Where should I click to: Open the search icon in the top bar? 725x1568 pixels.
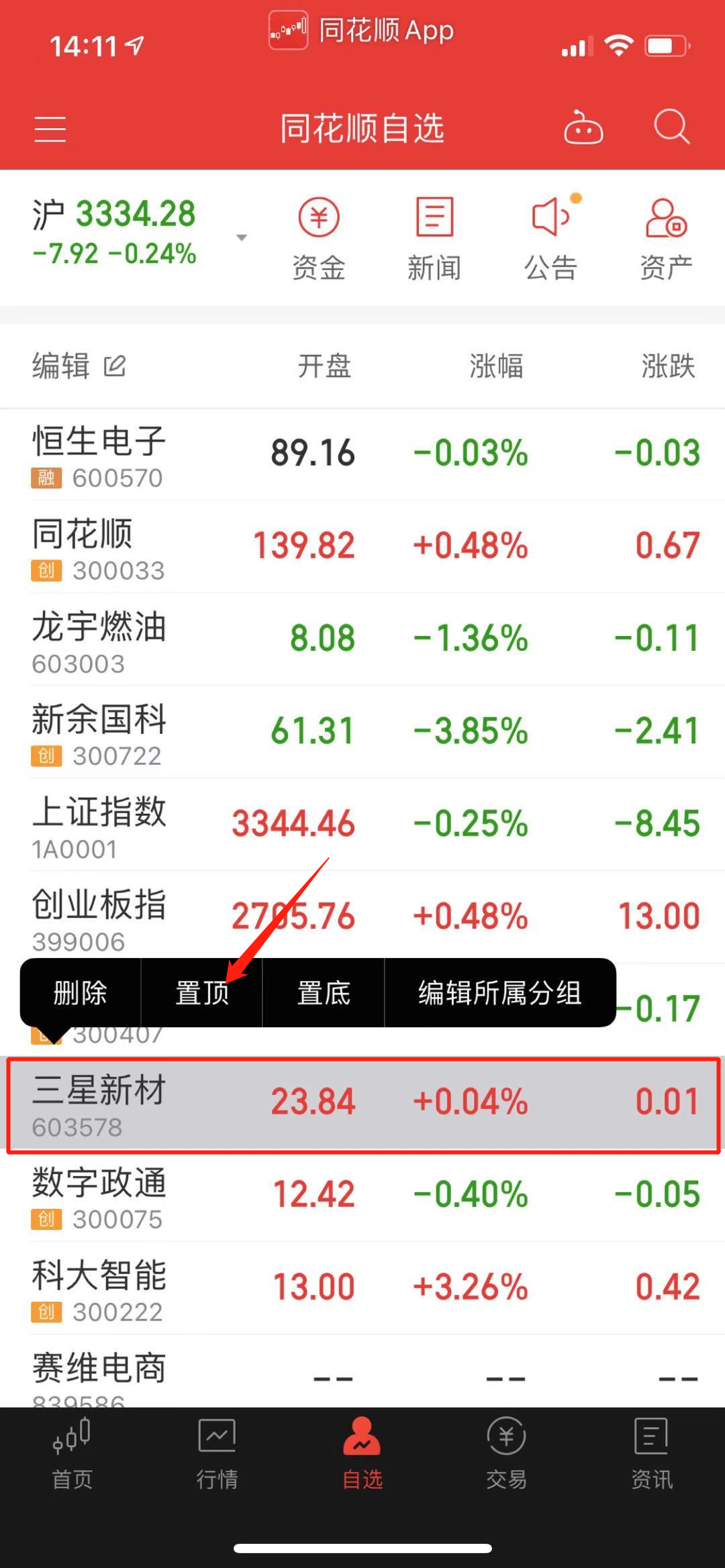[x=671, y=127]
